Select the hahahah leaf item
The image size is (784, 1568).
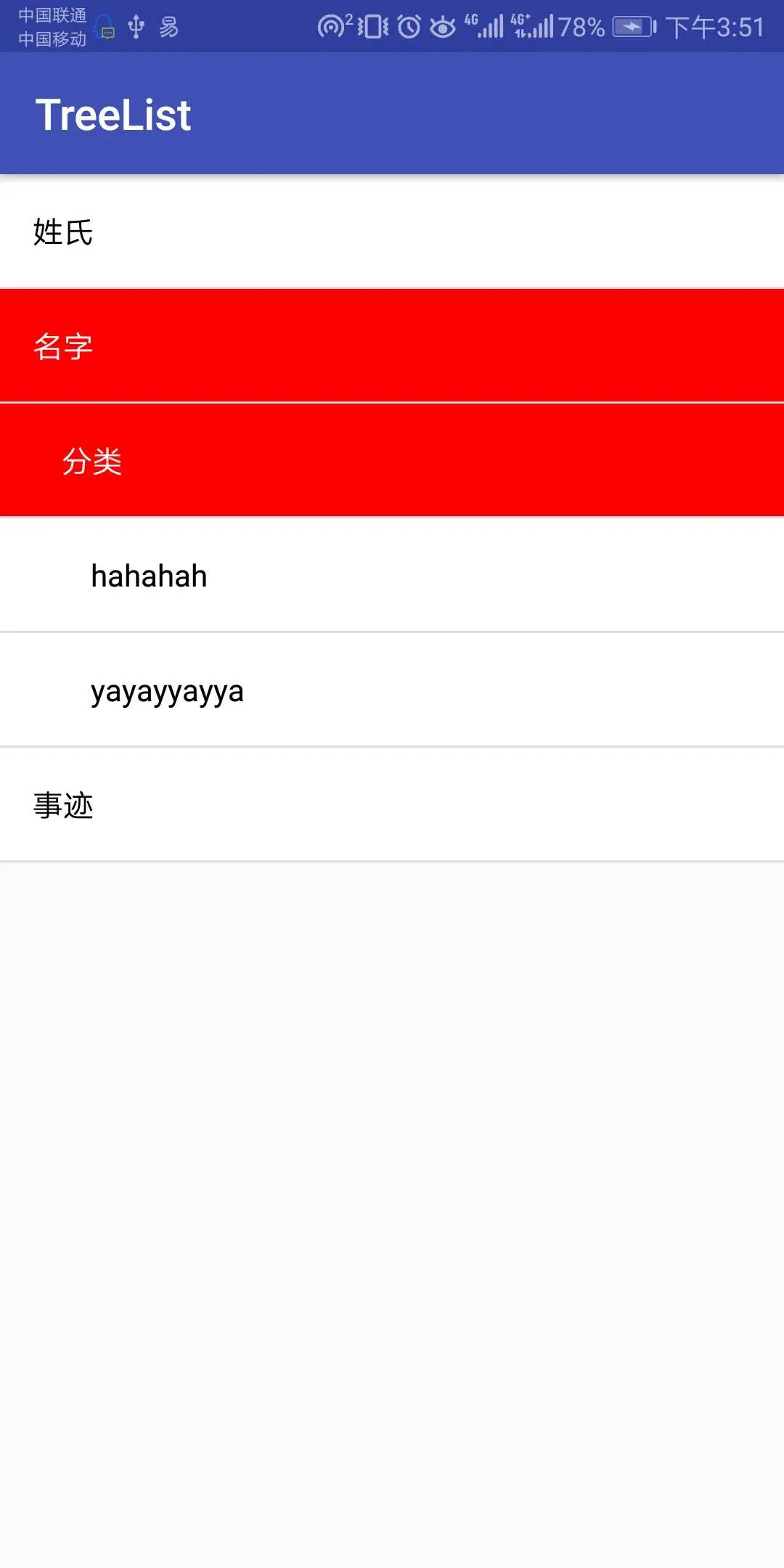[x=392, y=576]
